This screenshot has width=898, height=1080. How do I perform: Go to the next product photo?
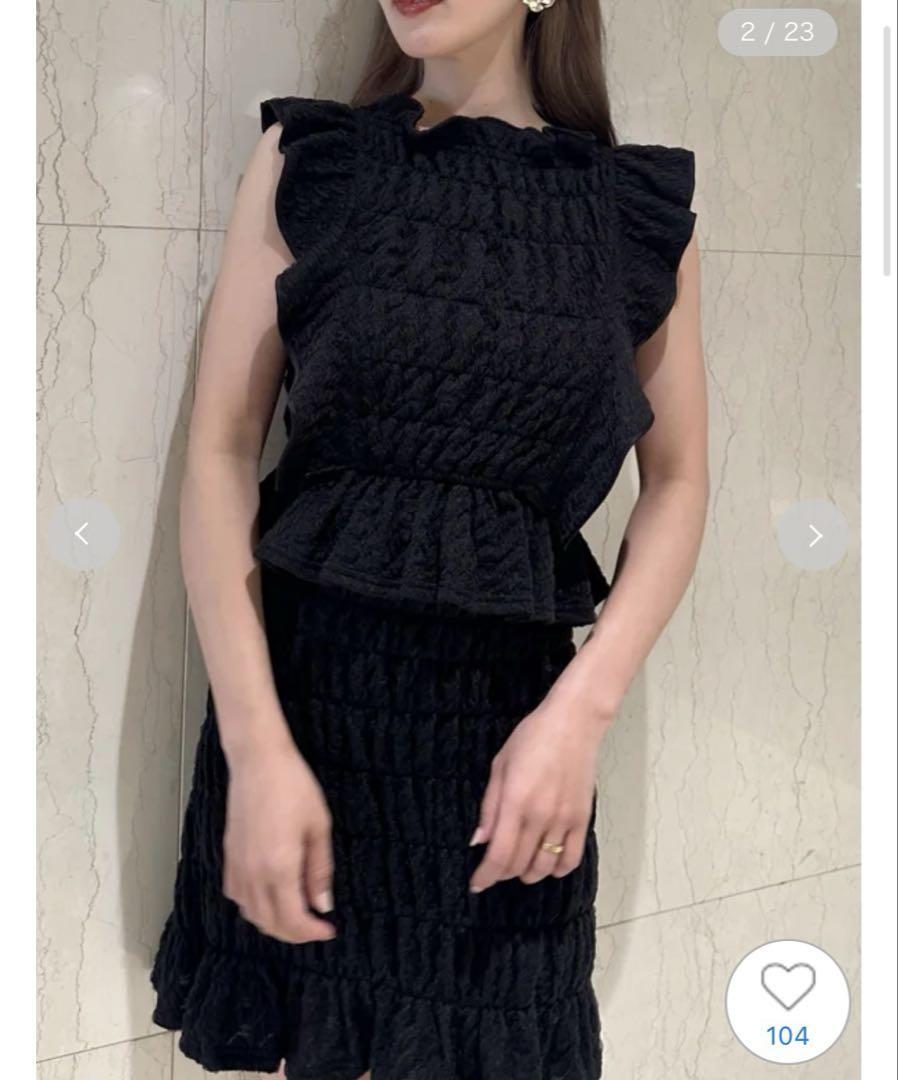(813, 535)
